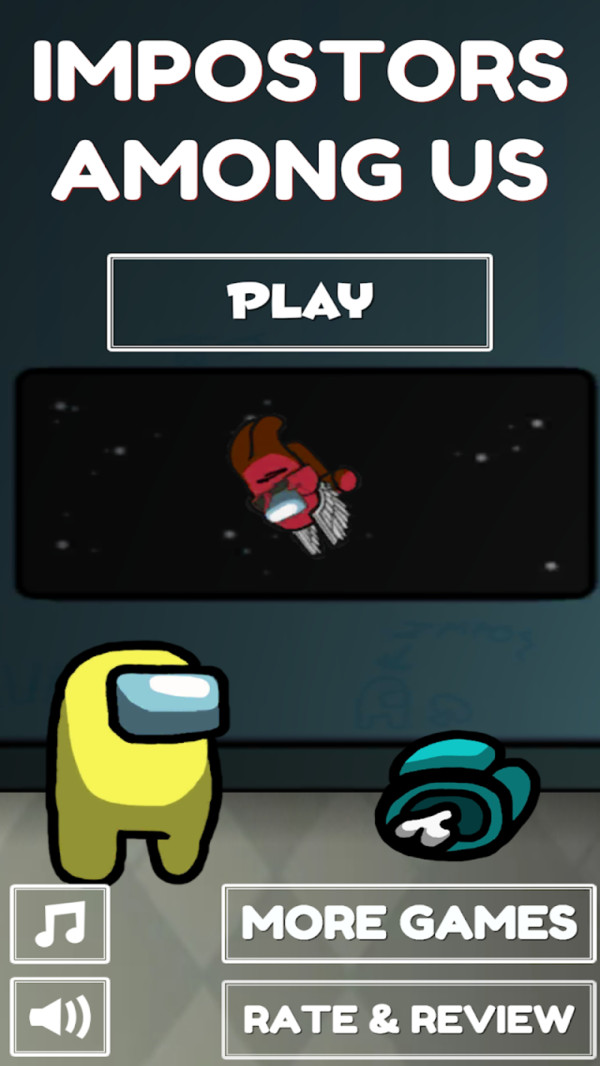The height and width of the screenshot is (1066, 600).
Task: Toggle the background music note icon
Action: click(x=60, y=924)
